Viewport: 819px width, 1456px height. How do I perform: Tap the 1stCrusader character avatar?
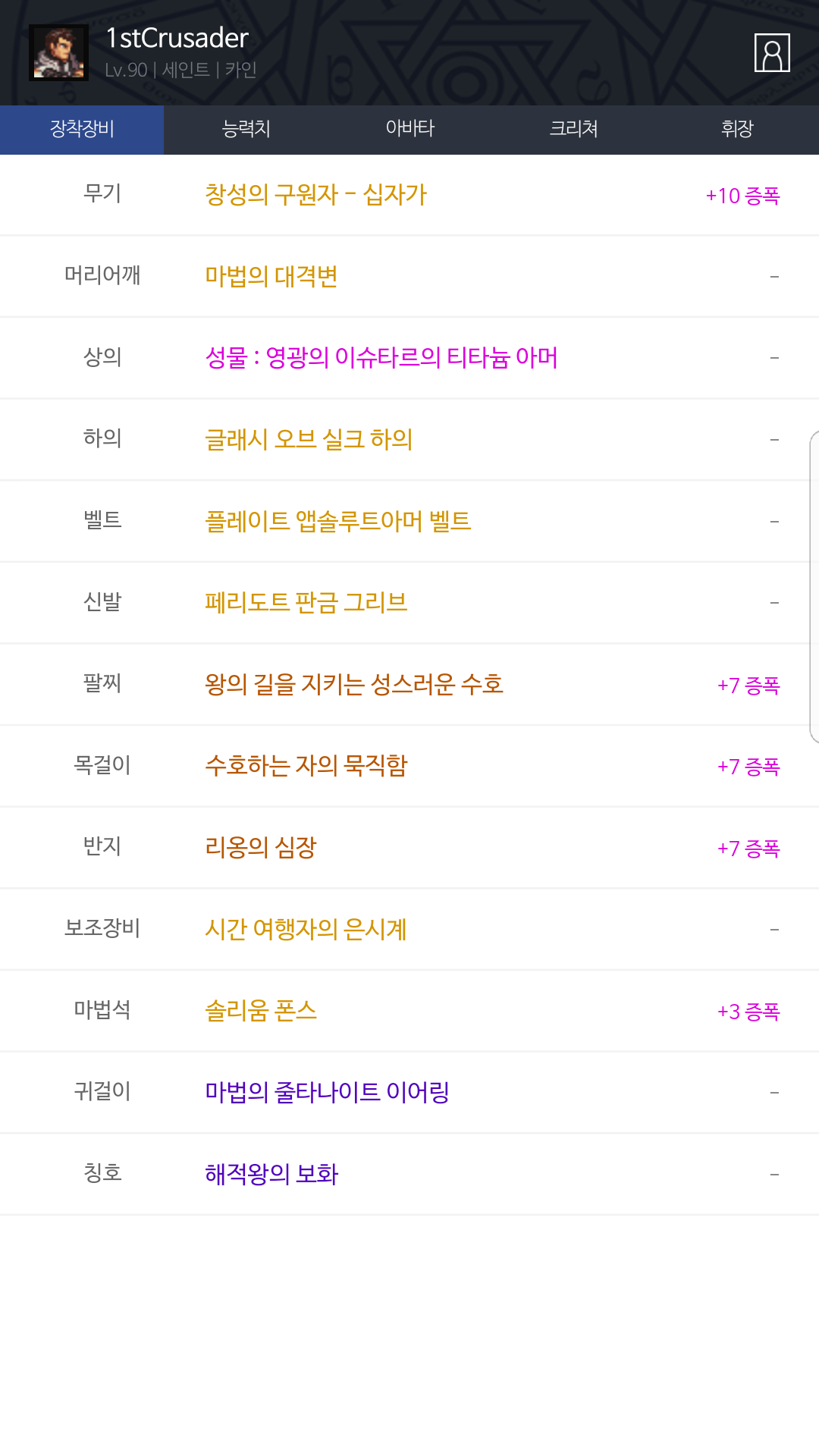58,53
